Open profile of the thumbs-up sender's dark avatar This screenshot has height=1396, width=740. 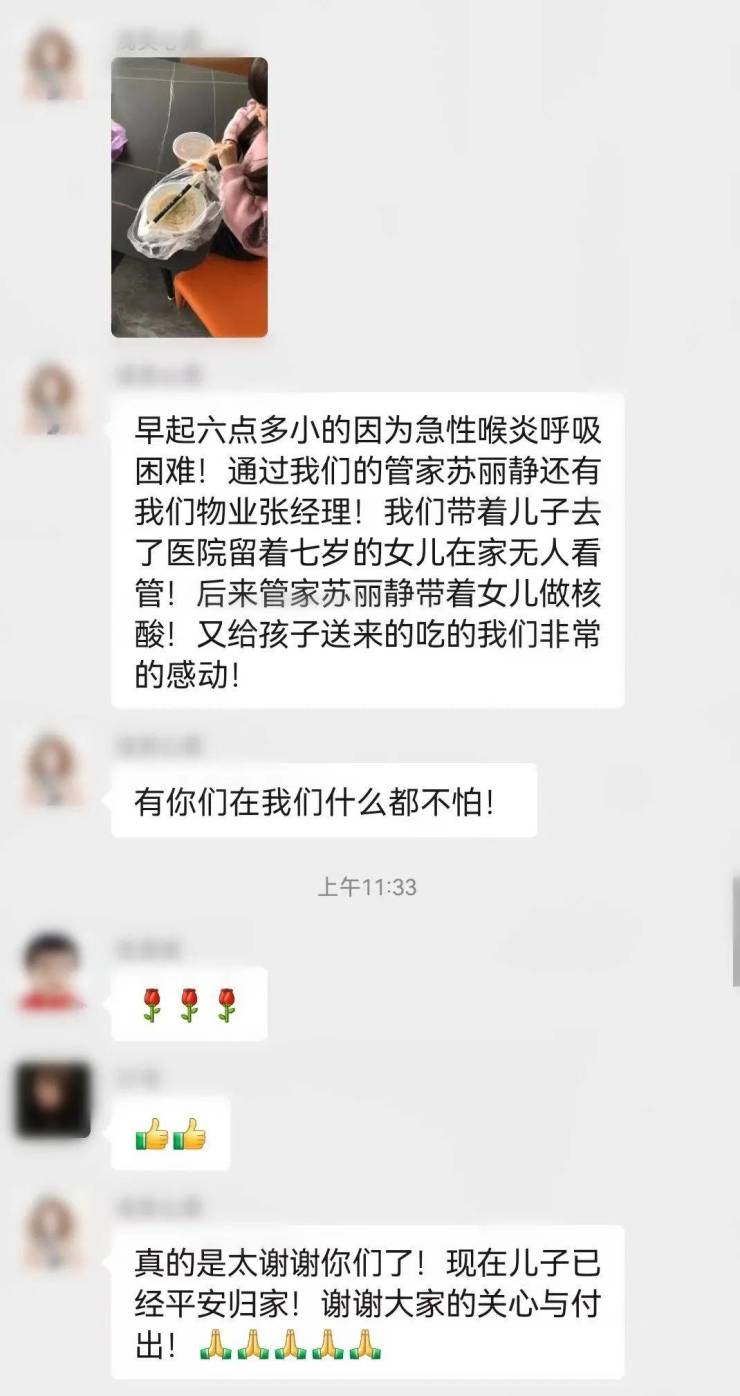coord(53,1100)
